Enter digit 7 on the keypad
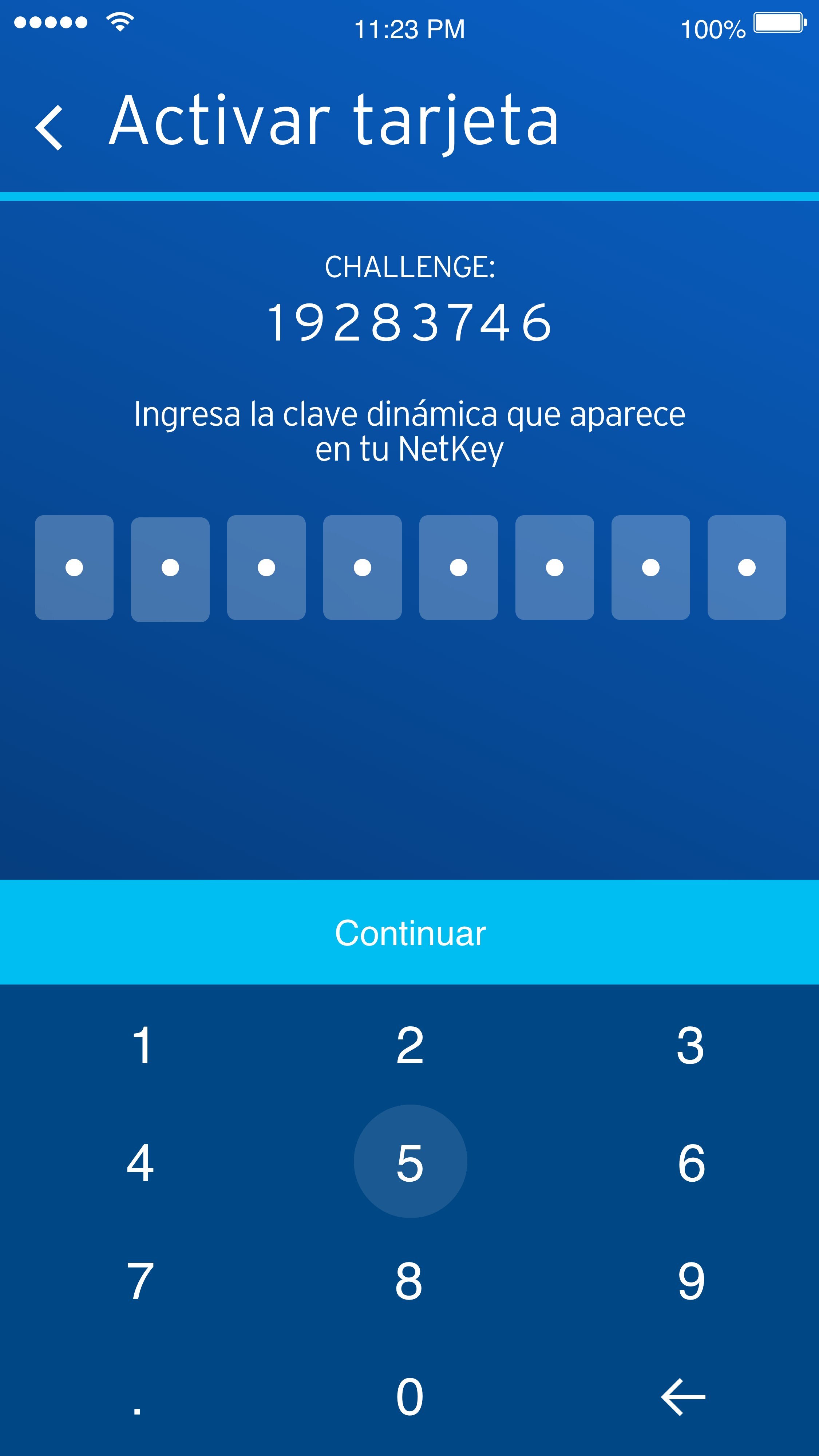Viewport: 819px width, 1456px height. pos(140,1281)
